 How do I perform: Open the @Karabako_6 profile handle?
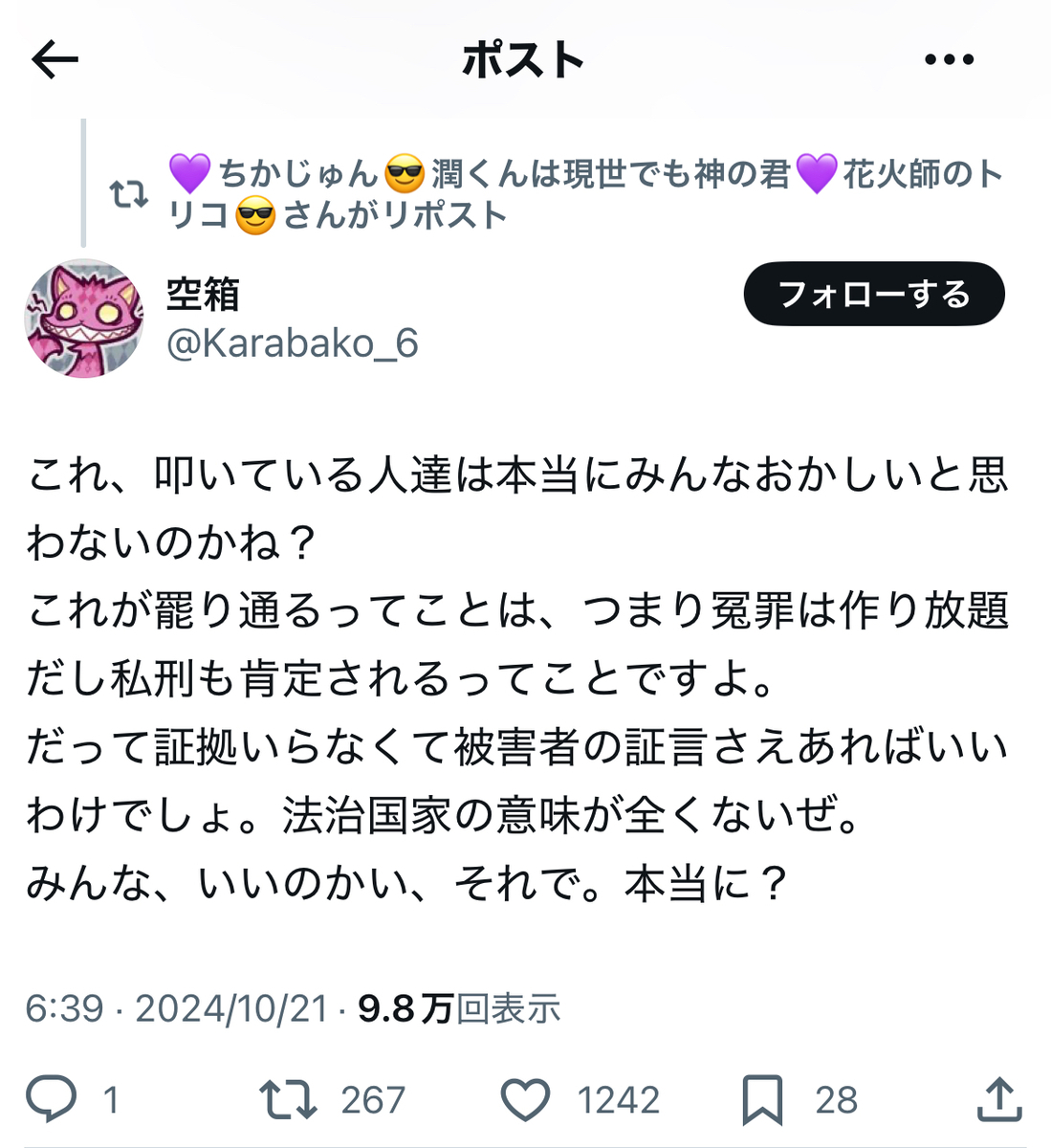pos(293,343)
